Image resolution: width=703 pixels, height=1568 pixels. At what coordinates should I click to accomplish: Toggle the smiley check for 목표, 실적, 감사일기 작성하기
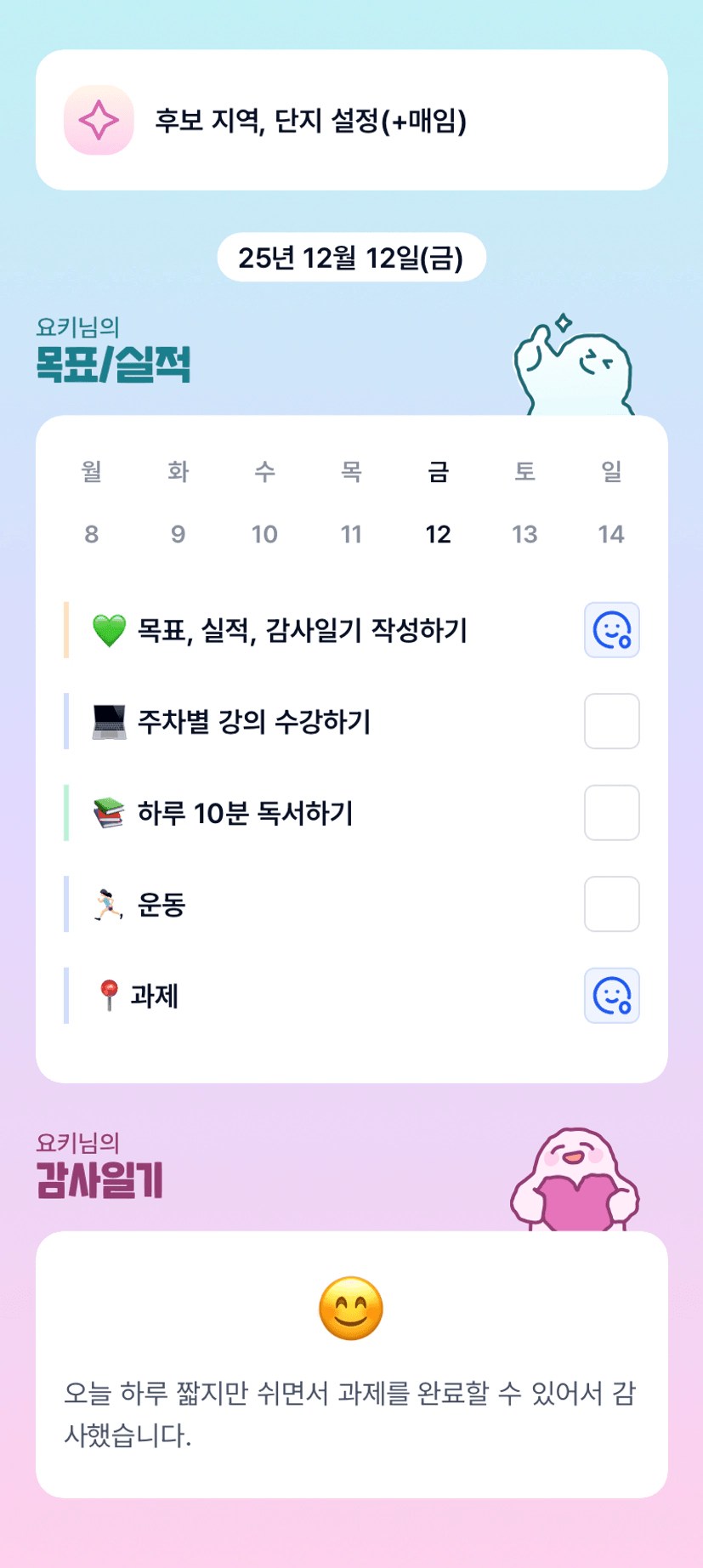611,630
